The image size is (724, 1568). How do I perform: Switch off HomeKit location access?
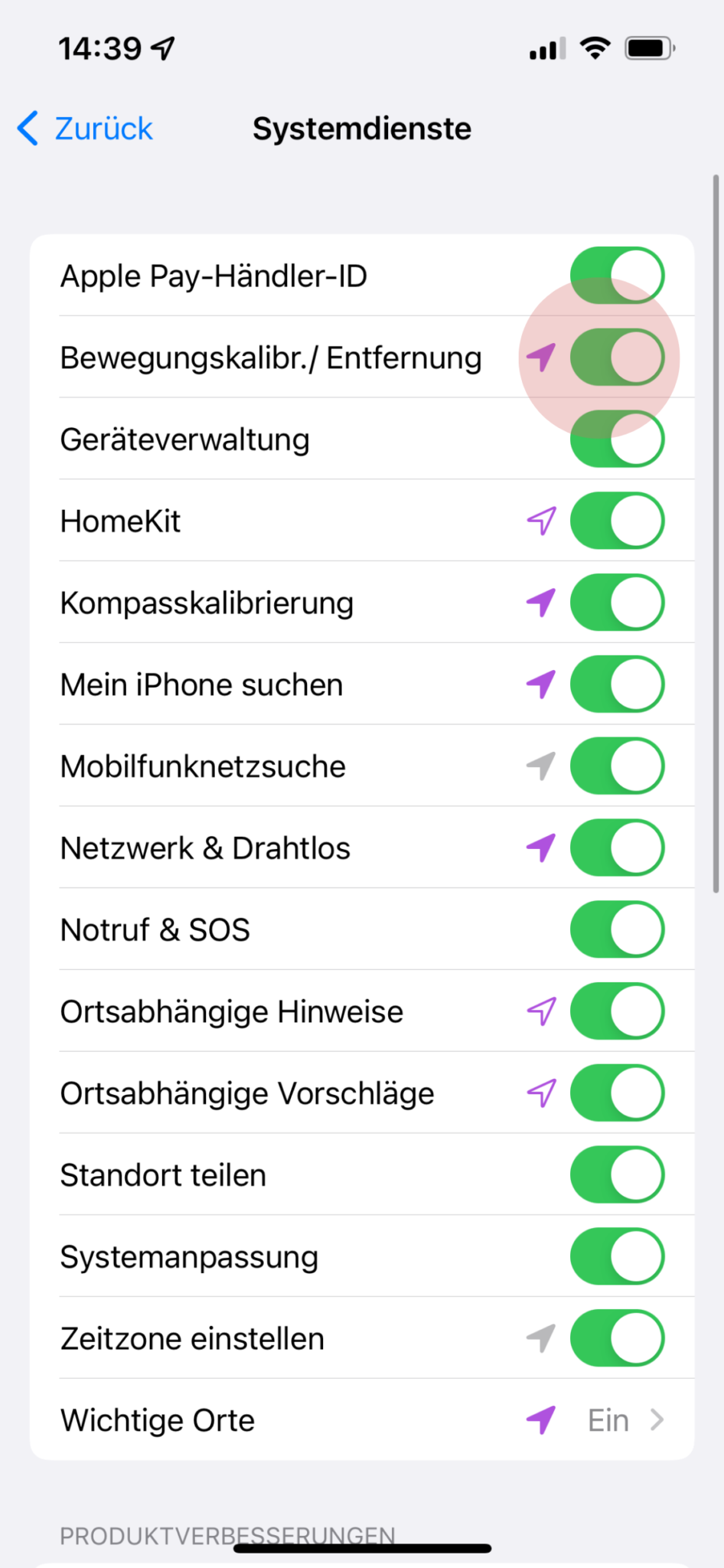617,521
